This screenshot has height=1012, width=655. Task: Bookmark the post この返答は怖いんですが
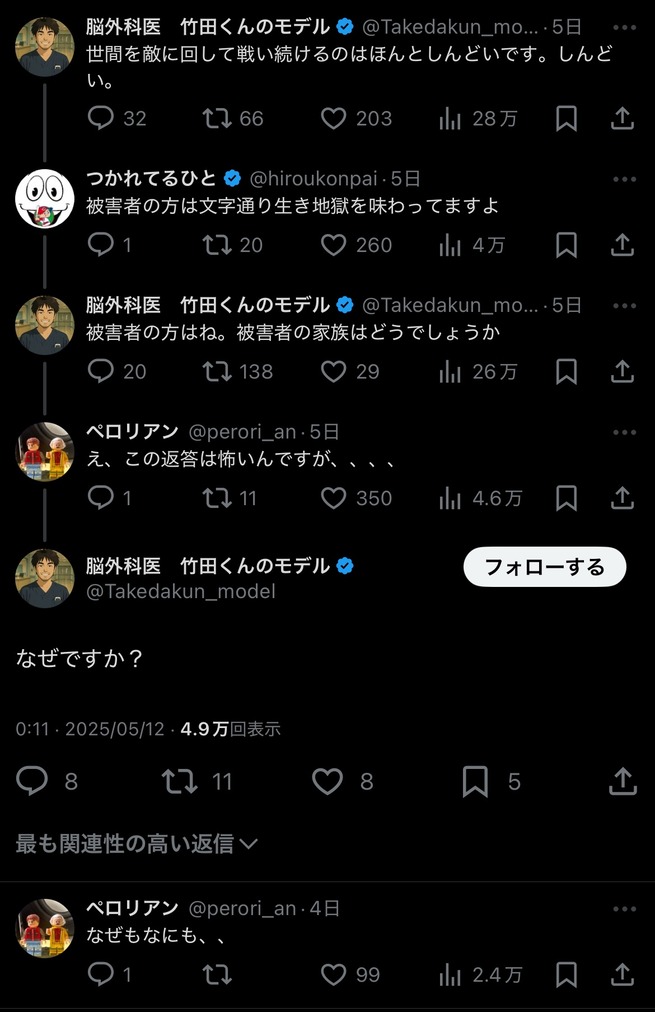pyautogui.click(x=566, y=498)
